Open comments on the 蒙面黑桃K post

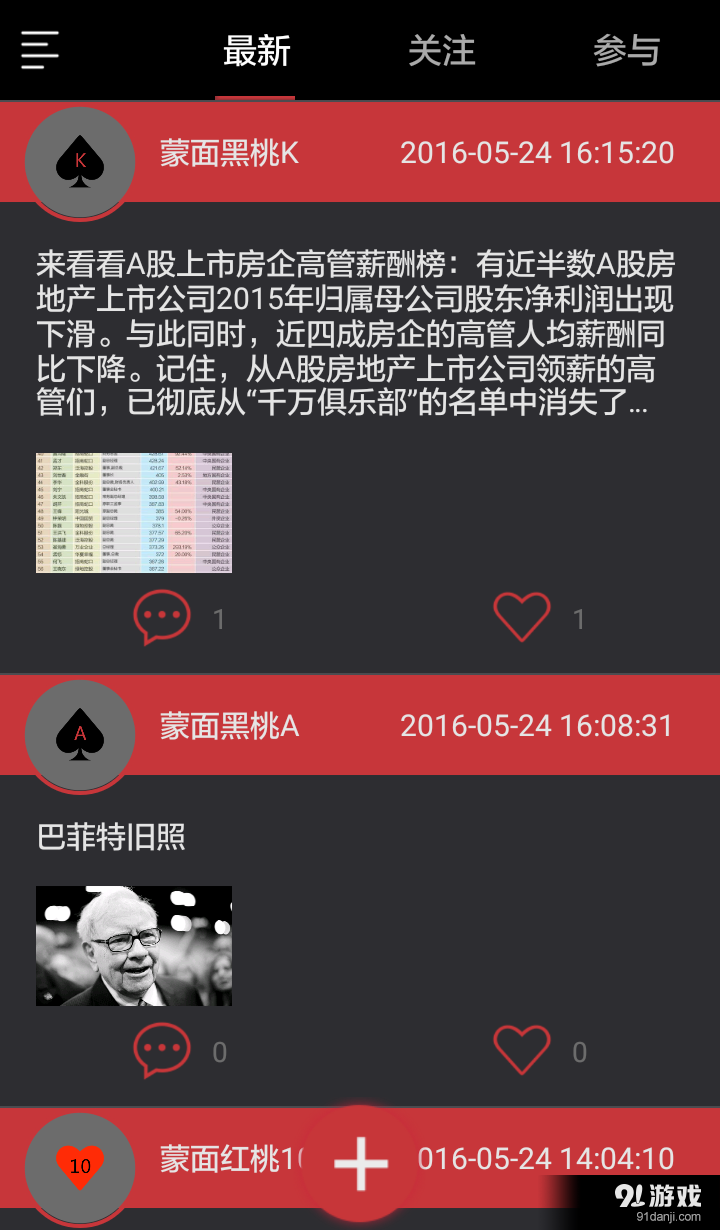click(161, 617)
